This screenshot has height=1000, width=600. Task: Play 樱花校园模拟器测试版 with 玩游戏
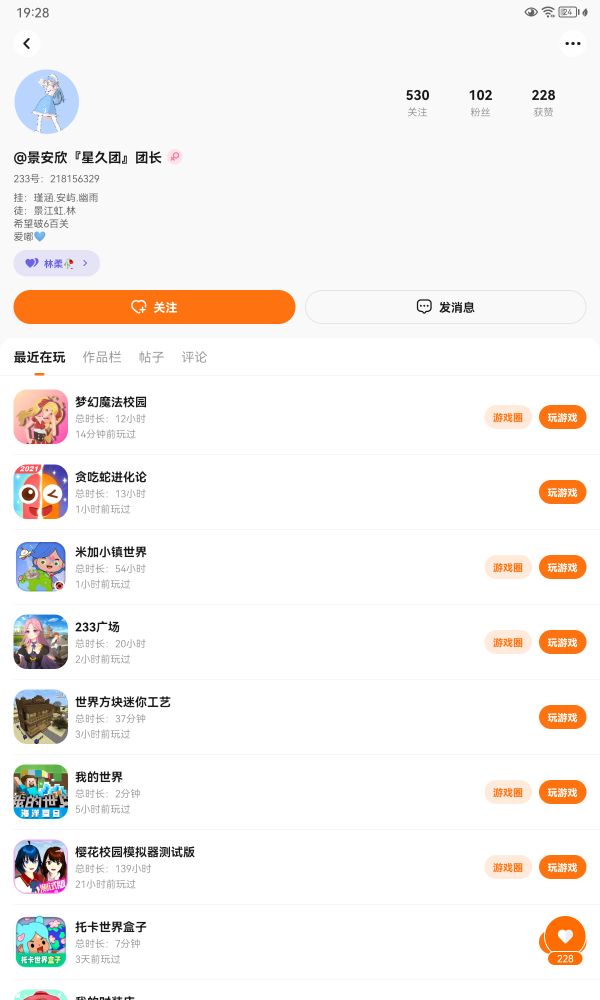pyautogui.click(x=562, y=867)
